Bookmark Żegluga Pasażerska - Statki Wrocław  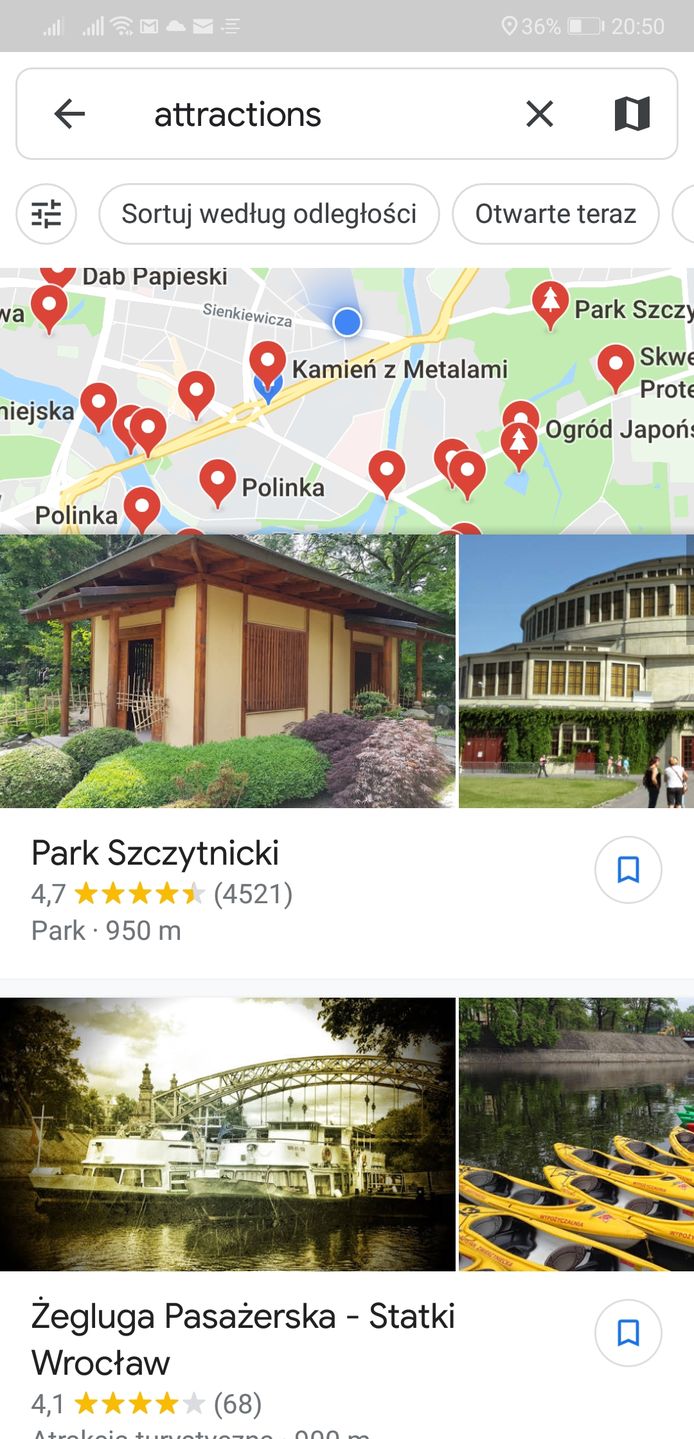[628, 1333]
